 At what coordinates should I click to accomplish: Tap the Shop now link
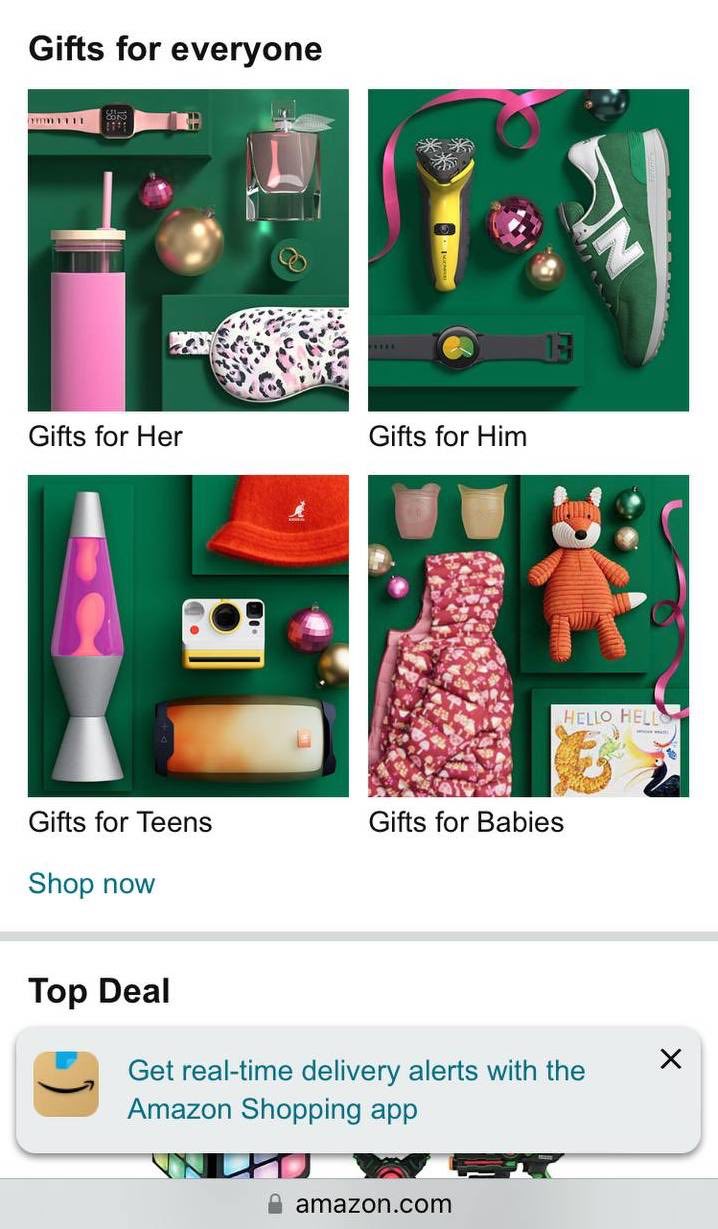(92, 884)
